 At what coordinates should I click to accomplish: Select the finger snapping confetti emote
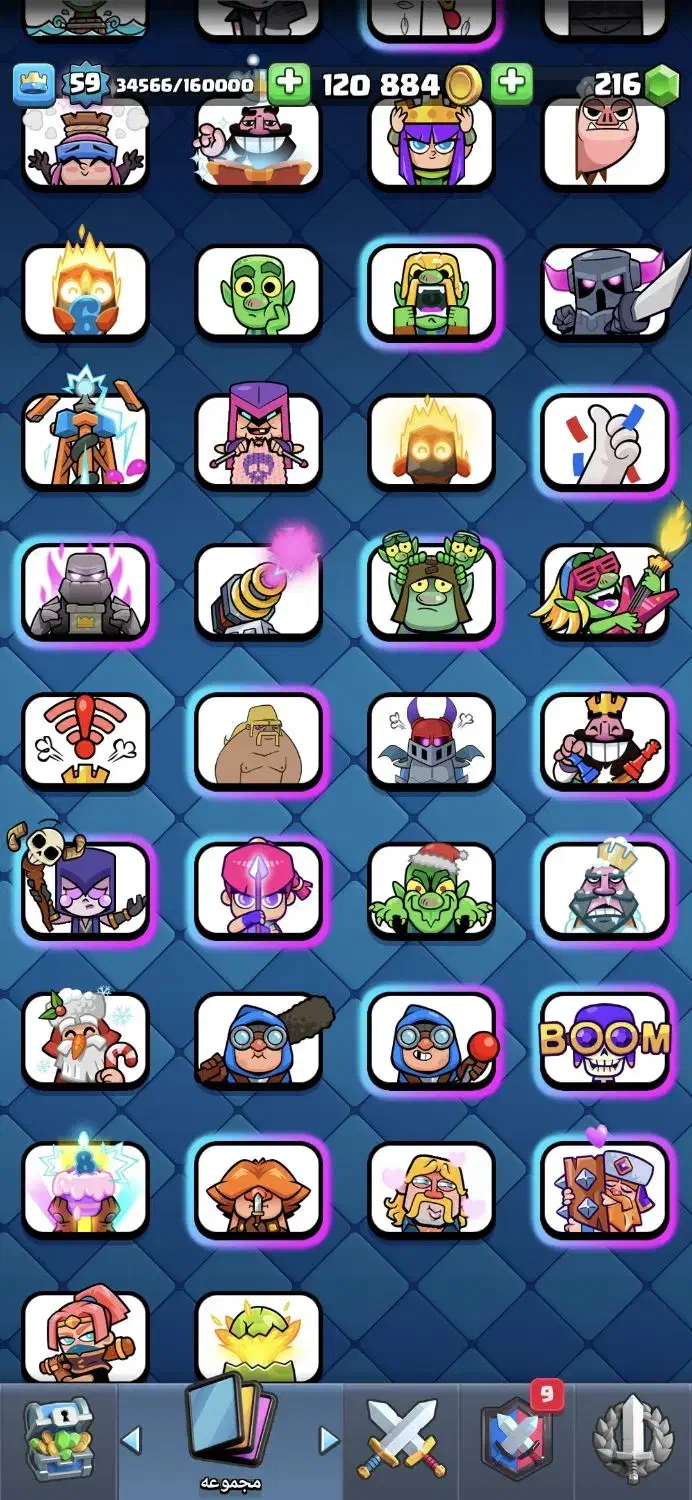point(604,441)
